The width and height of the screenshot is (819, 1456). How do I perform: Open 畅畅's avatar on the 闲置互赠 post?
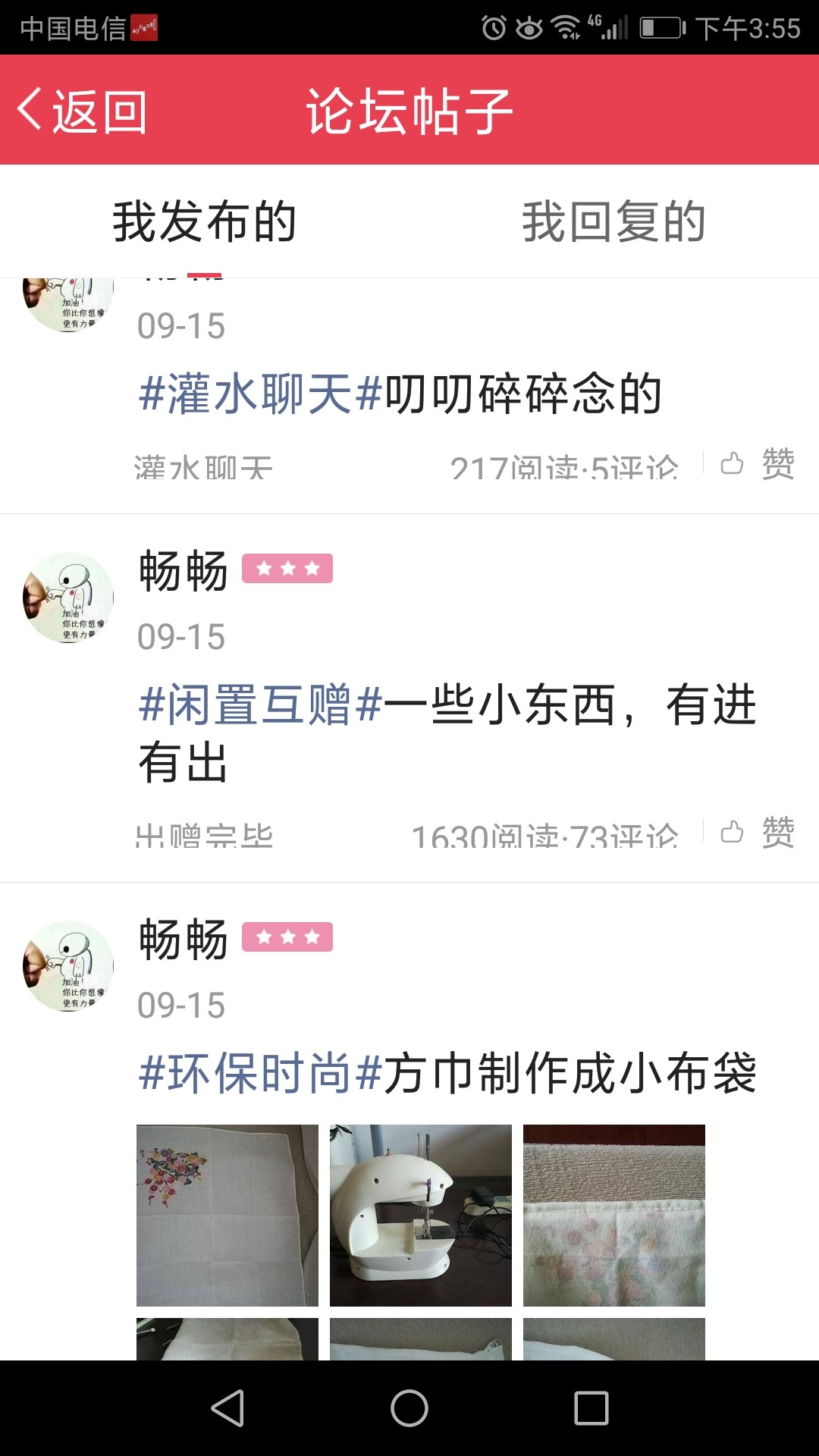click(68, 598)
